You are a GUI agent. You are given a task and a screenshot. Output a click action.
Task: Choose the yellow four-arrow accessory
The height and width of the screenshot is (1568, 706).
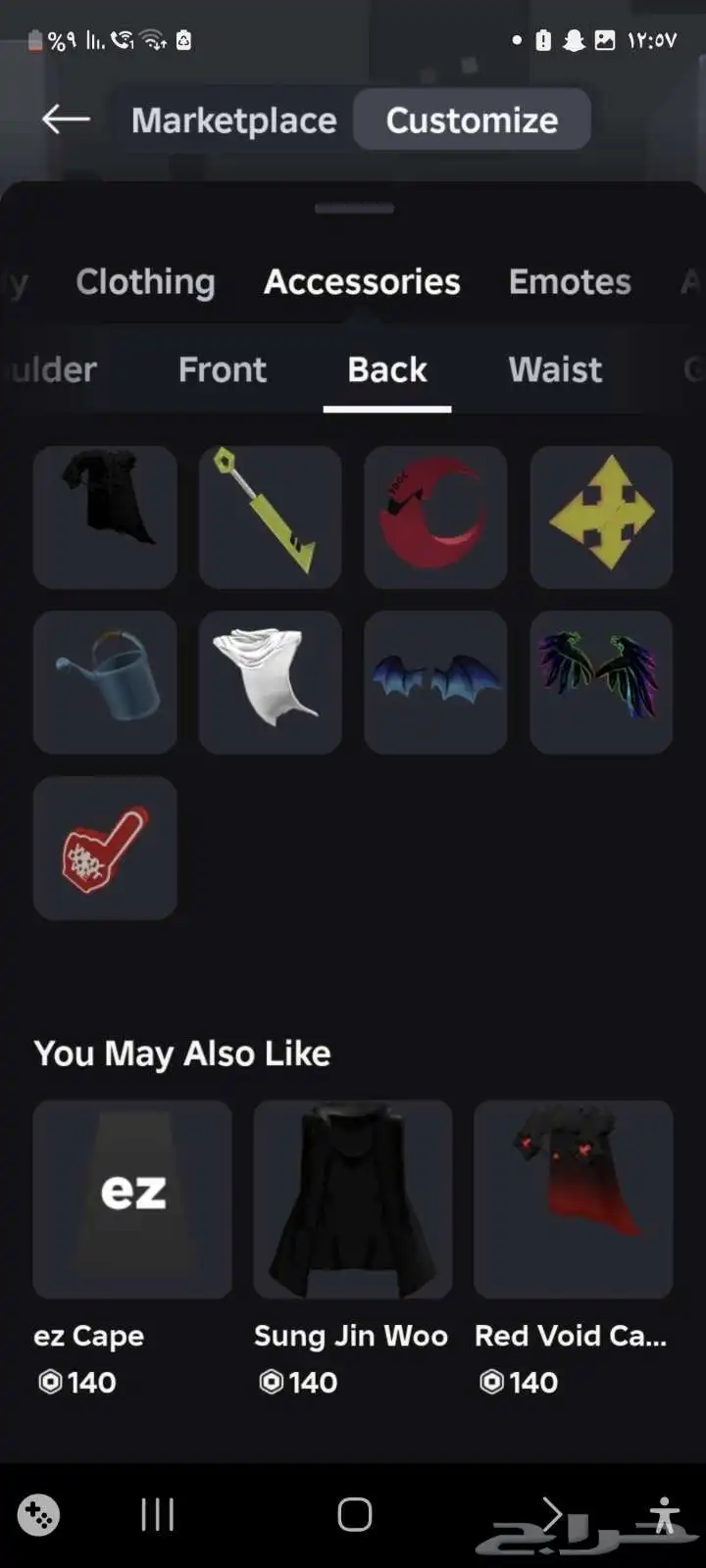pos(601,516)
